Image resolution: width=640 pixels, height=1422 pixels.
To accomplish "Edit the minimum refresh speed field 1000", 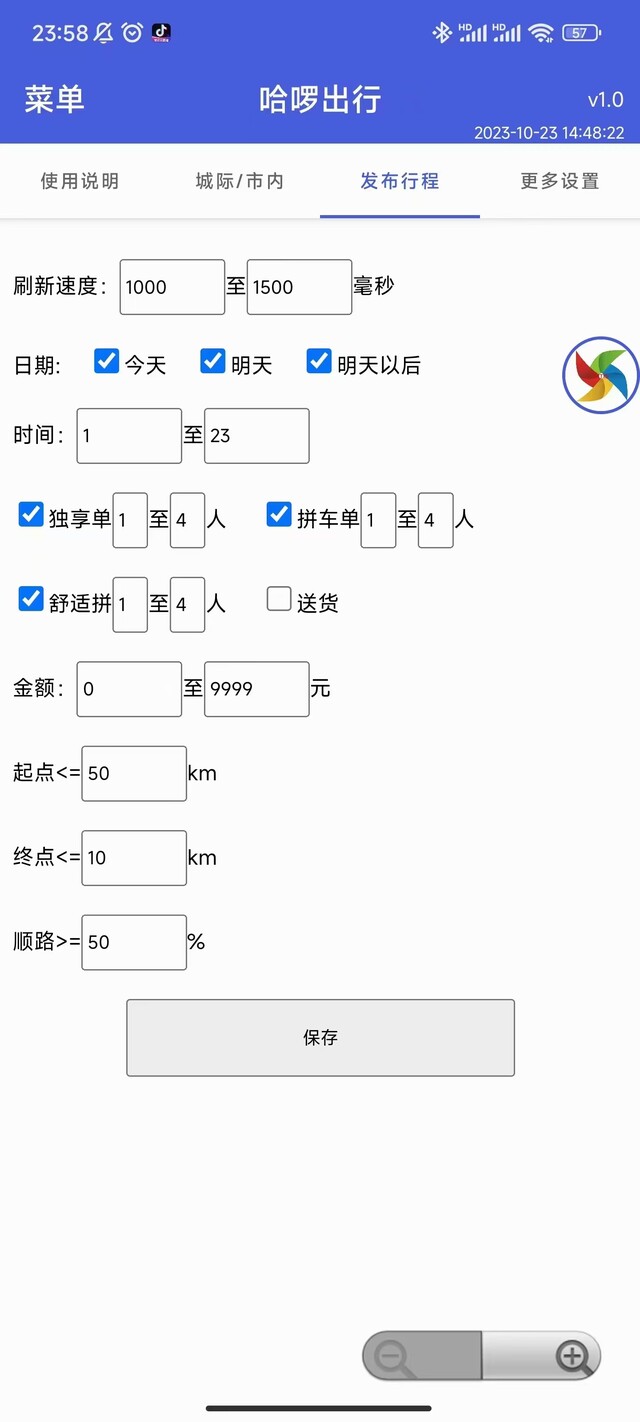I will (x=172, y=287).
